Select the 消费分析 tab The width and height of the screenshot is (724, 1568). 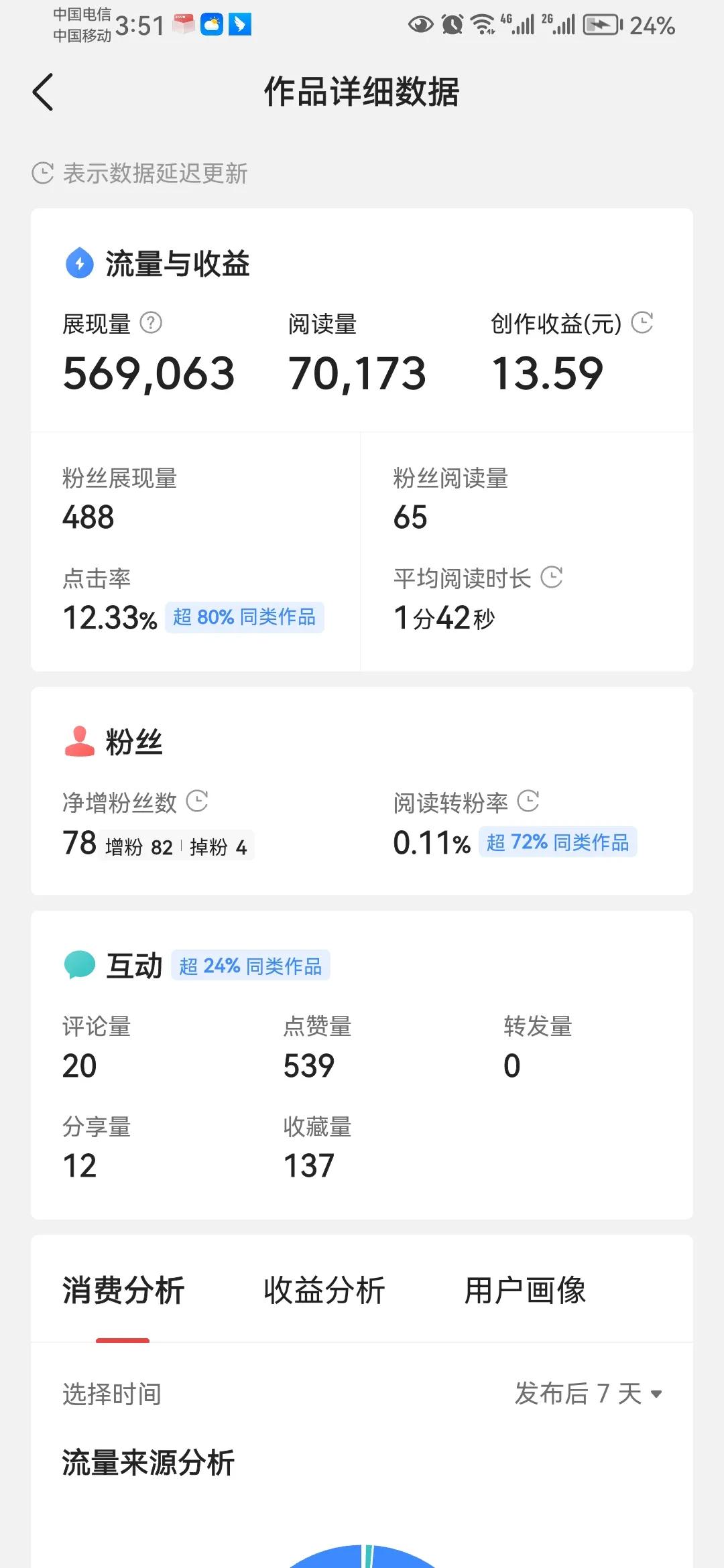pos(124,1290)
